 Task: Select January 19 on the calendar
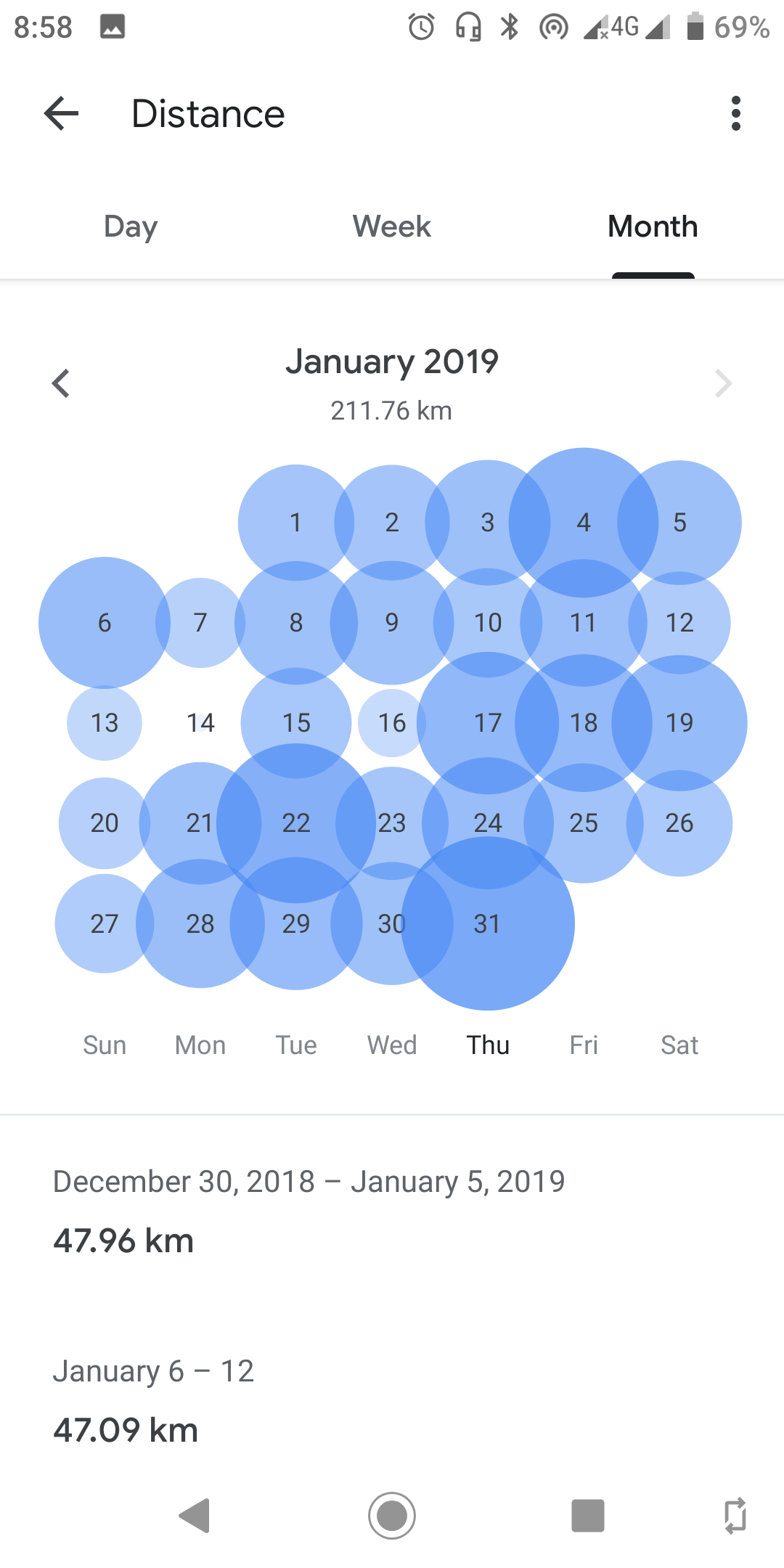679,723
